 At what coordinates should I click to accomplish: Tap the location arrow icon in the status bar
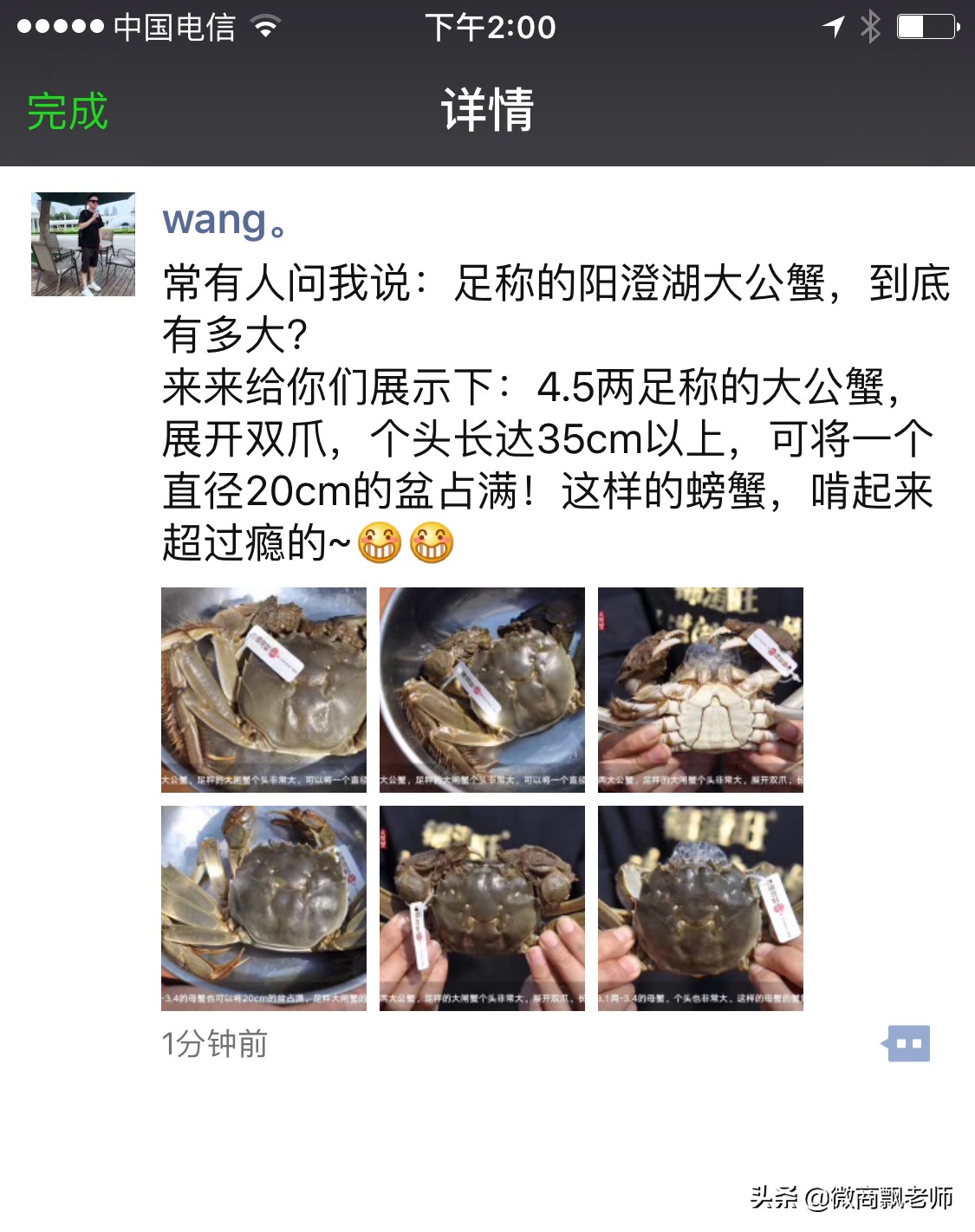[832, 26]
